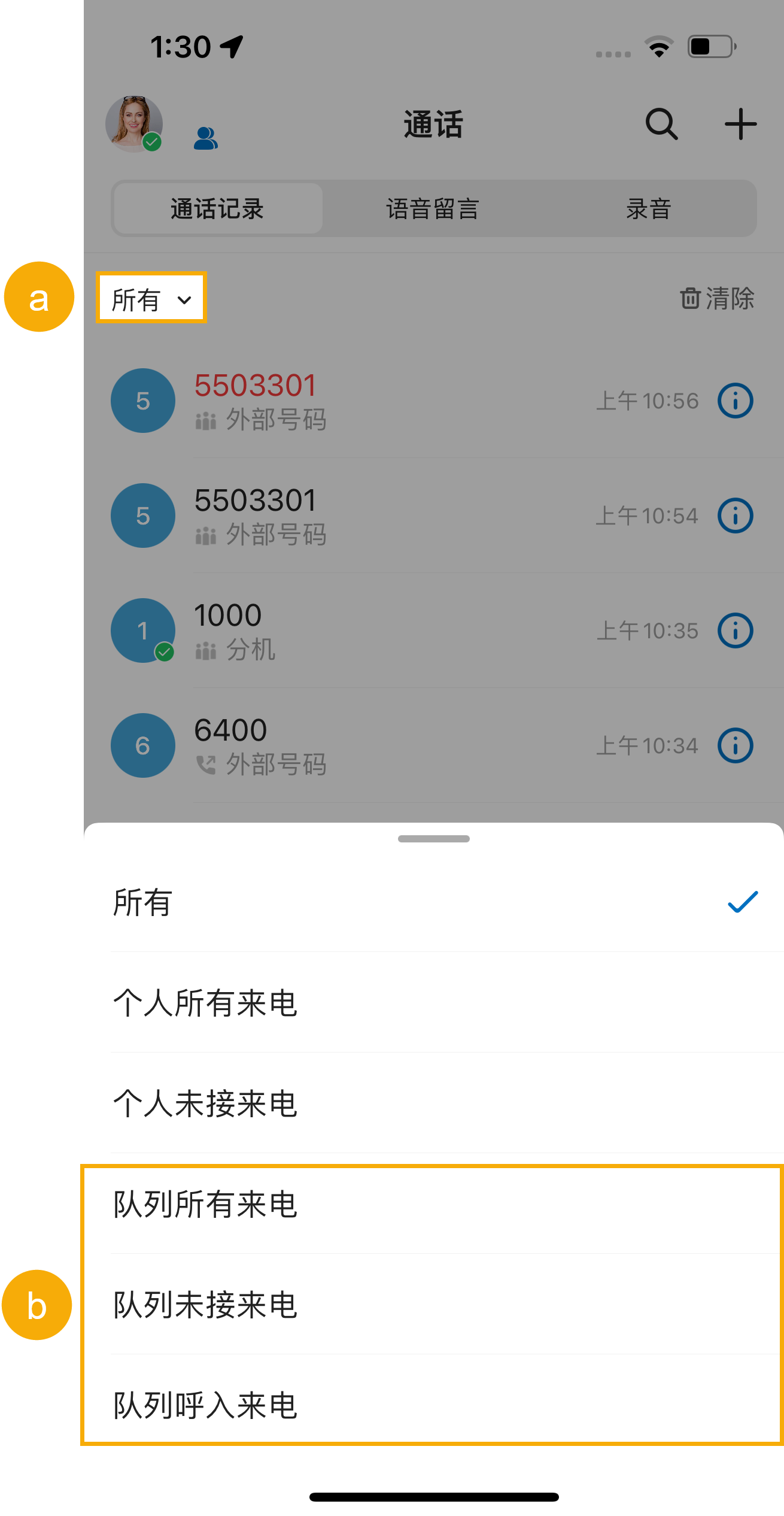This screenshot has height=1516, width=784.
Task: View info for the 1000 分机 call
Action: (735, 630)
